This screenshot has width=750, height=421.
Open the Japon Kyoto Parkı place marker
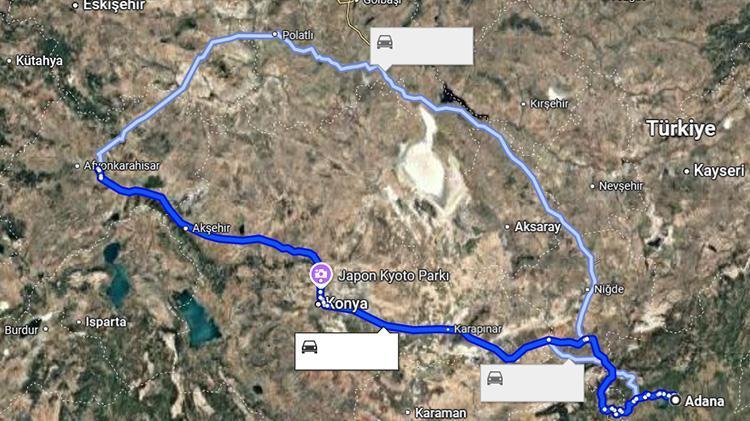320,274
